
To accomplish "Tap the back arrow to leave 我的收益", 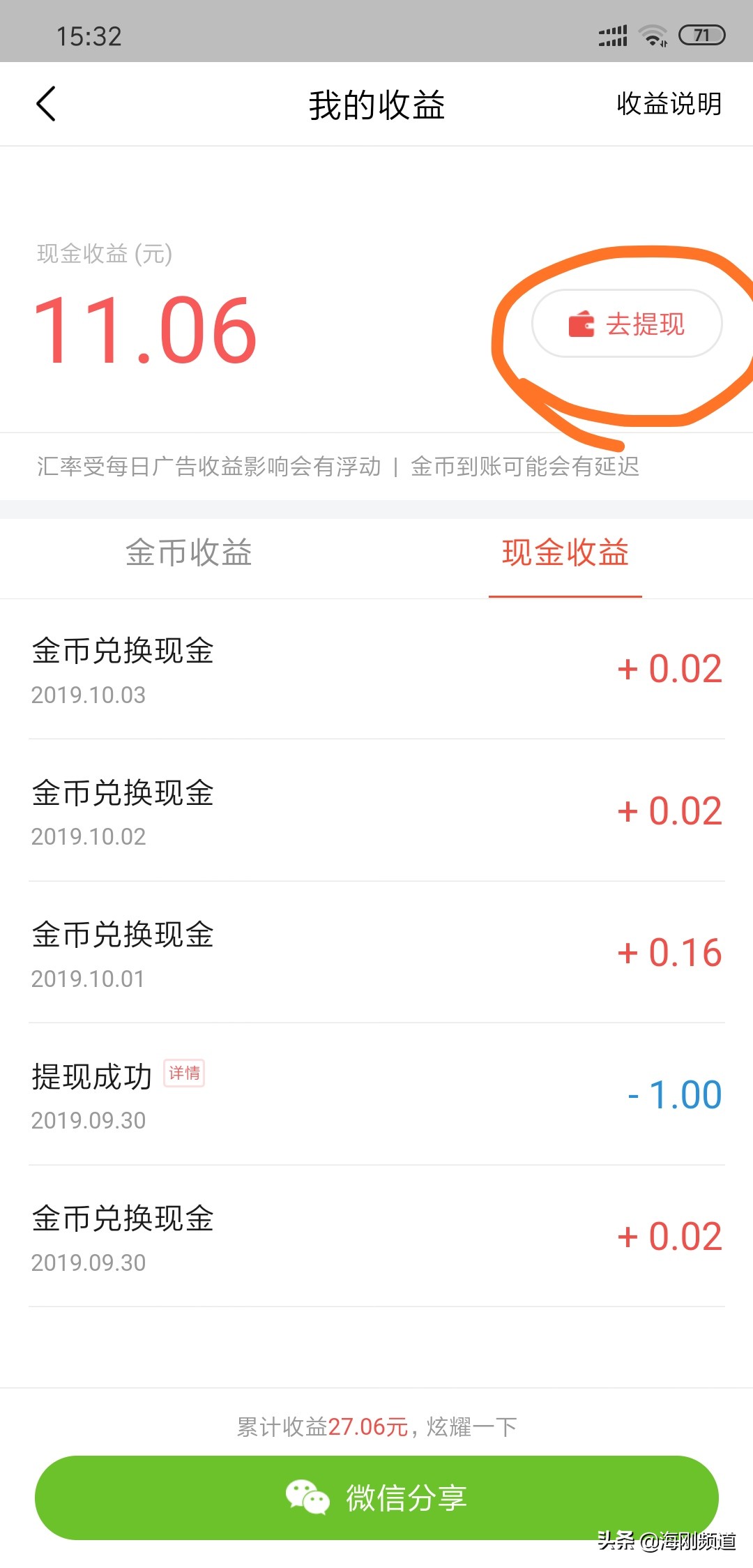I will (x=45, y=103).
